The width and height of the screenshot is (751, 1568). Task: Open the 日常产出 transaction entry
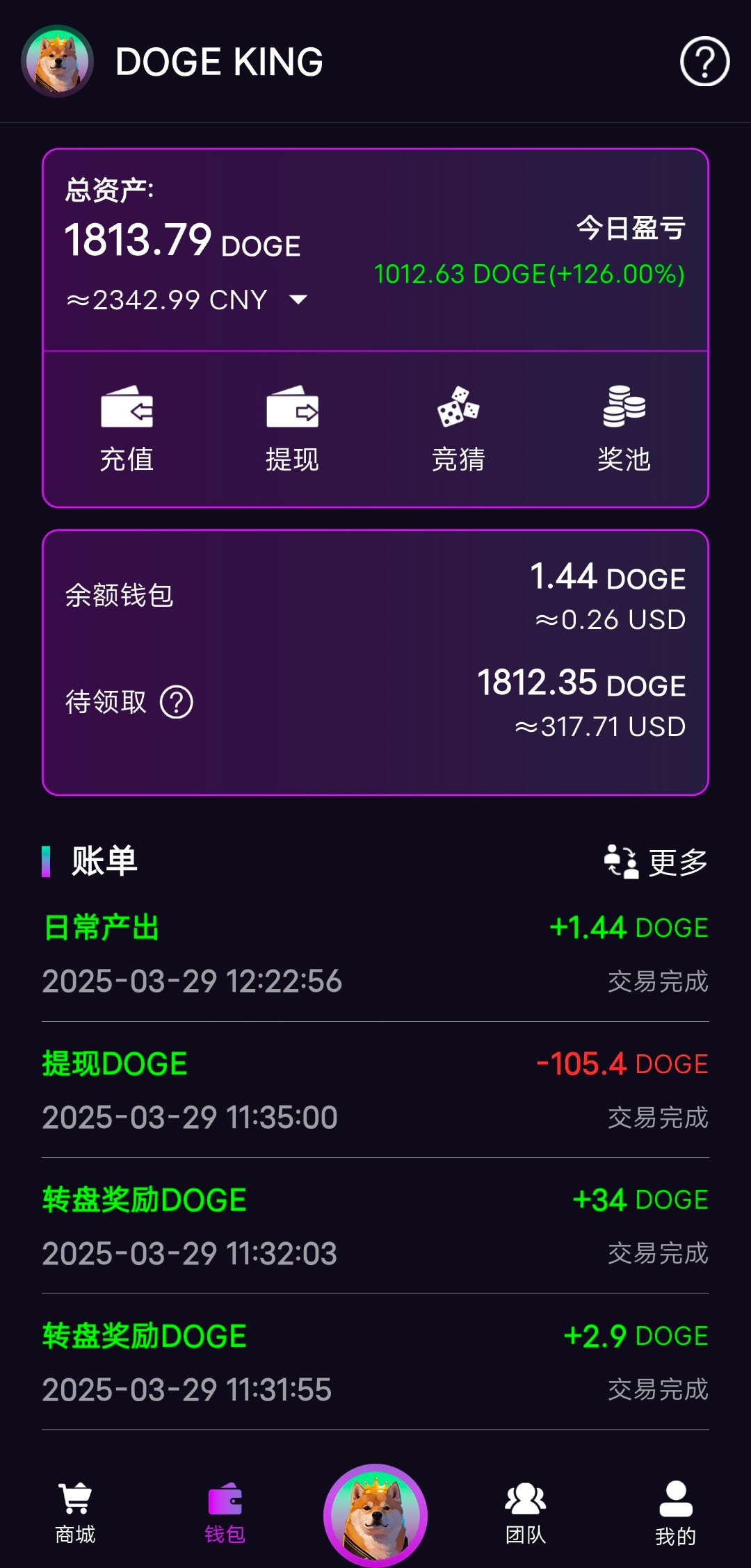point(375,954)
